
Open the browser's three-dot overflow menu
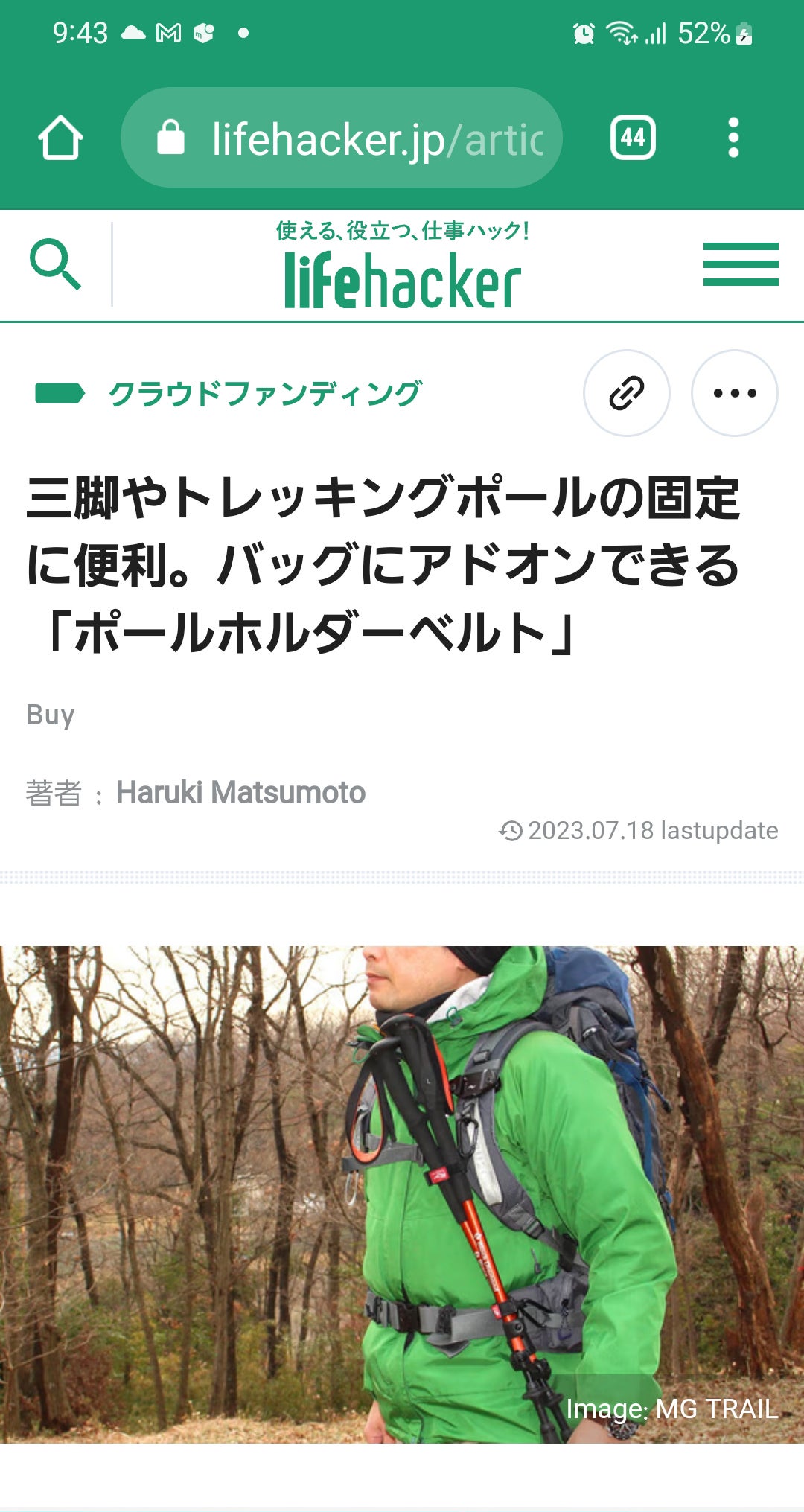733,138
